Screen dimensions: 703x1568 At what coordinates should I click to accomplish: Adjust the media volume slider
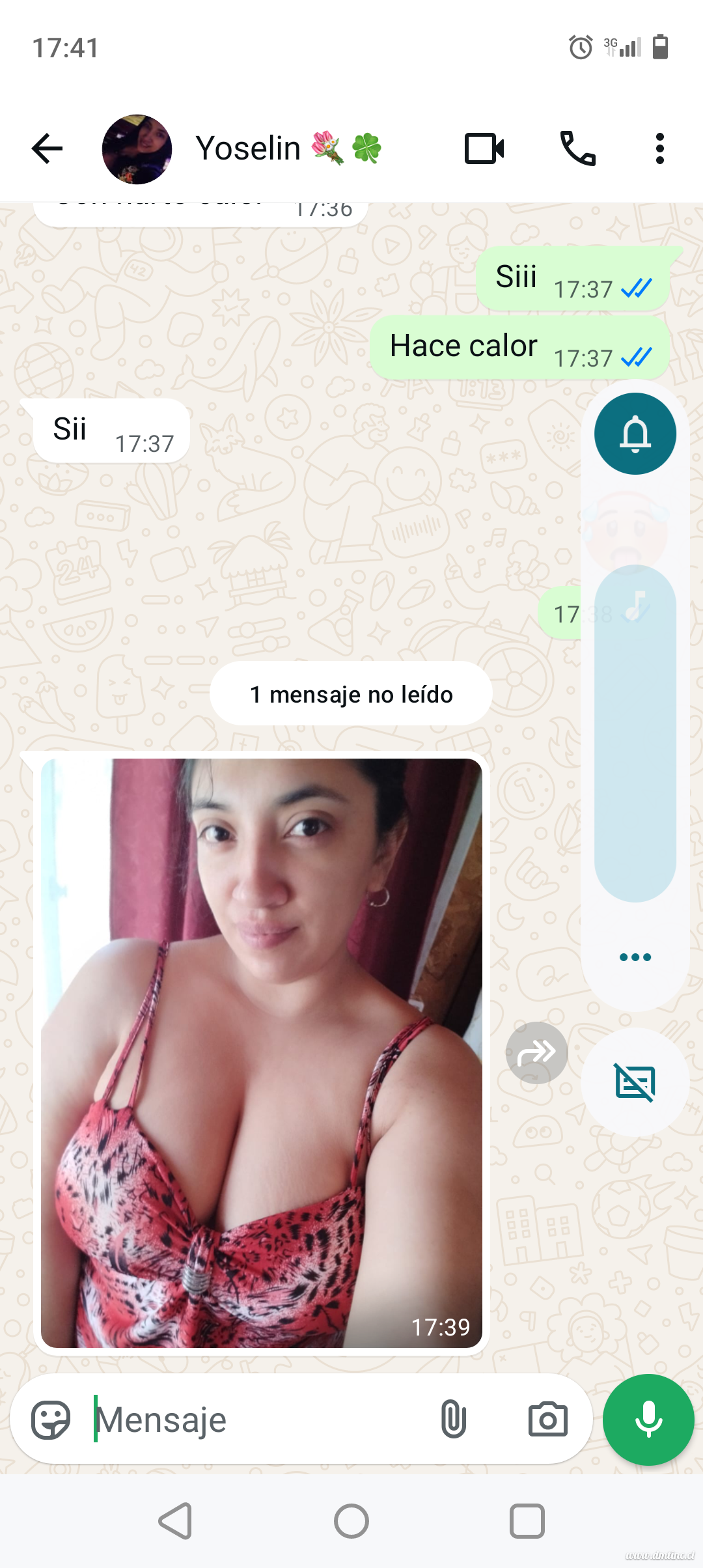click(635, 733)
